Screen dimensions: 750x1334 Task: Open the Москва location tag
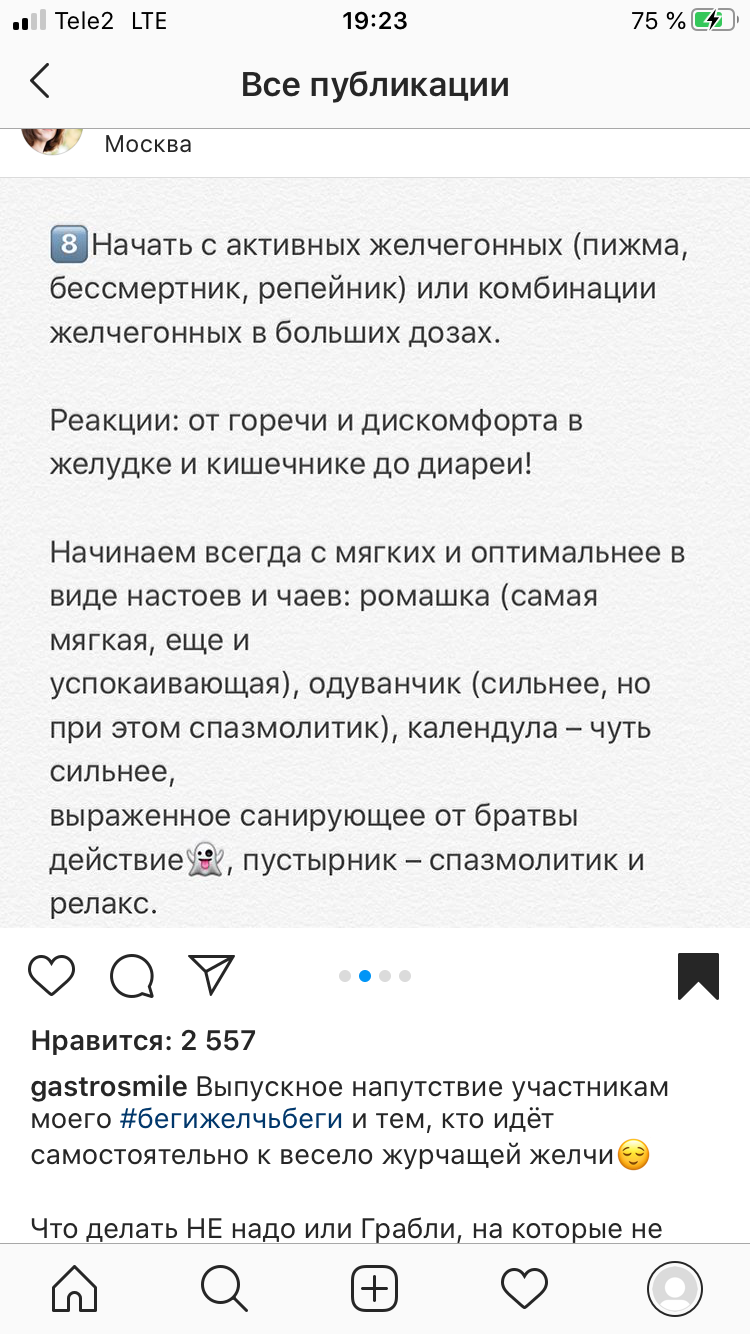click(x=148, y=144)
